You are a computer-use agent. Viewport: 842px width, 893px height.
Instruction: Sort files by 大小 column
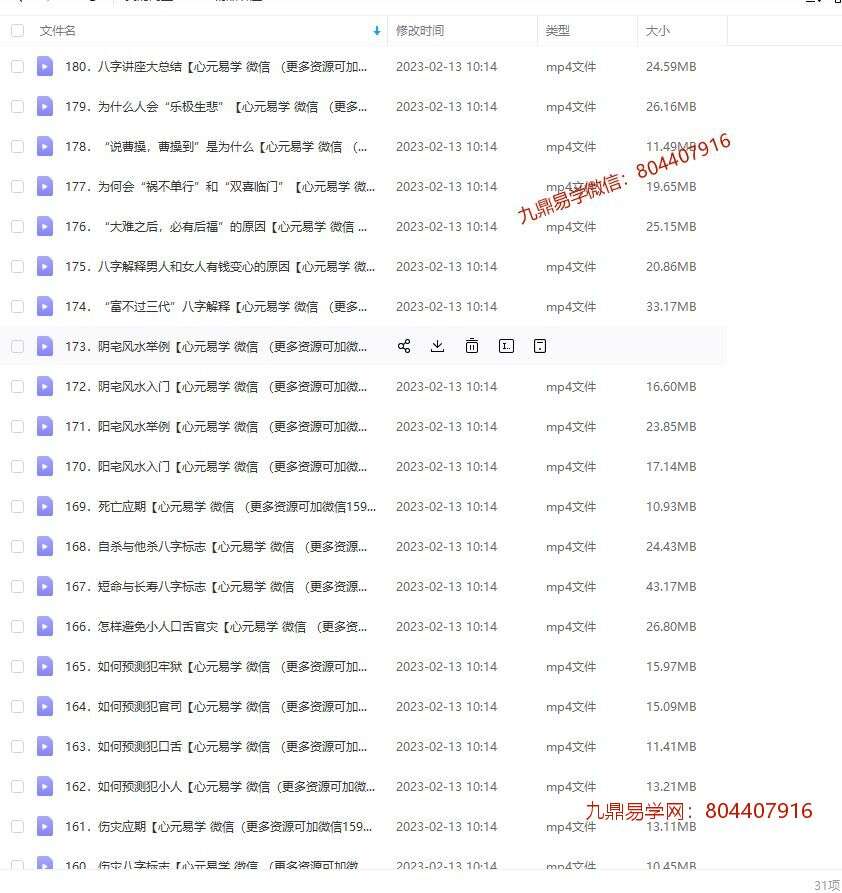coord(658,31)
